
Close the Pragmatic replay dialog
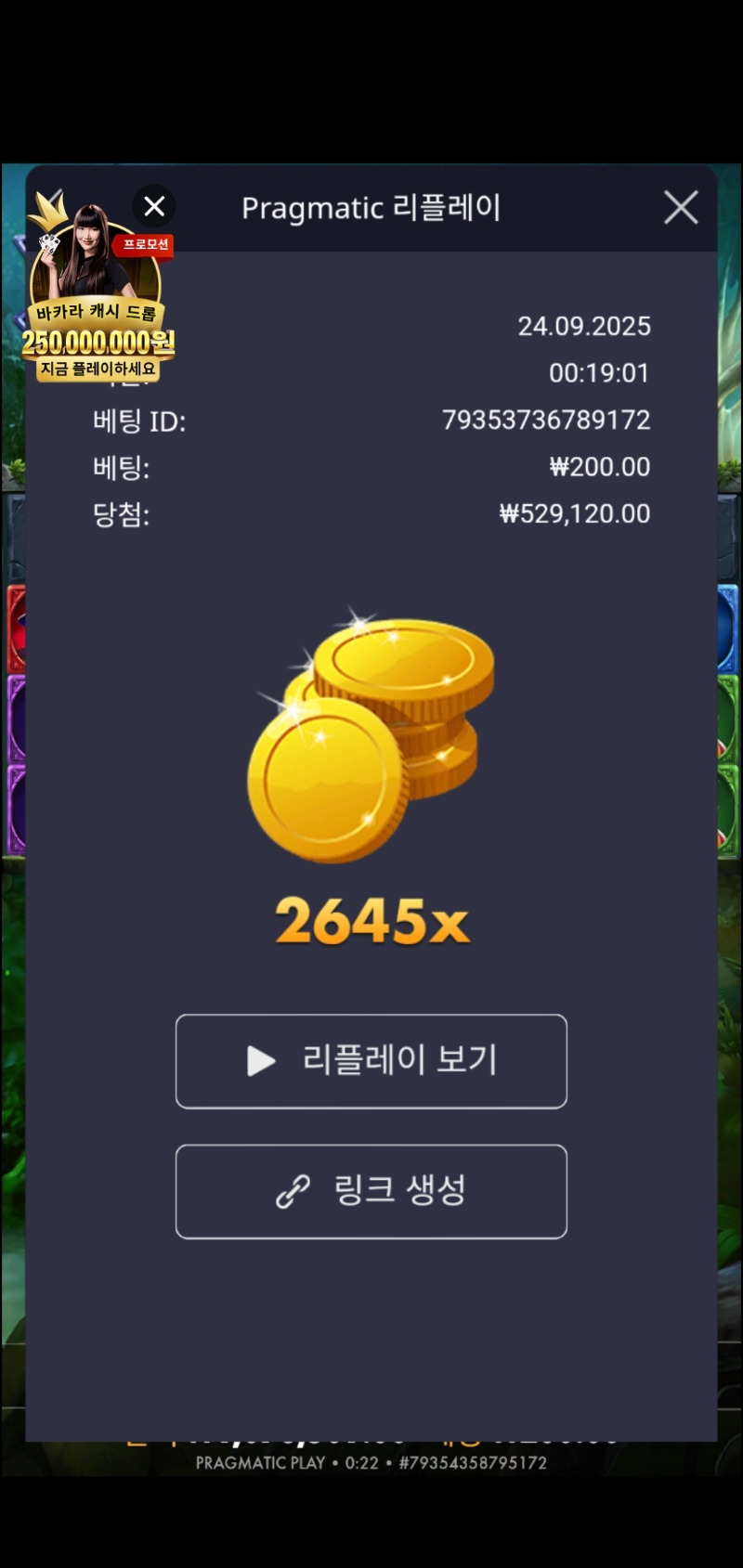pyautogui.click(x=681, y=208)
